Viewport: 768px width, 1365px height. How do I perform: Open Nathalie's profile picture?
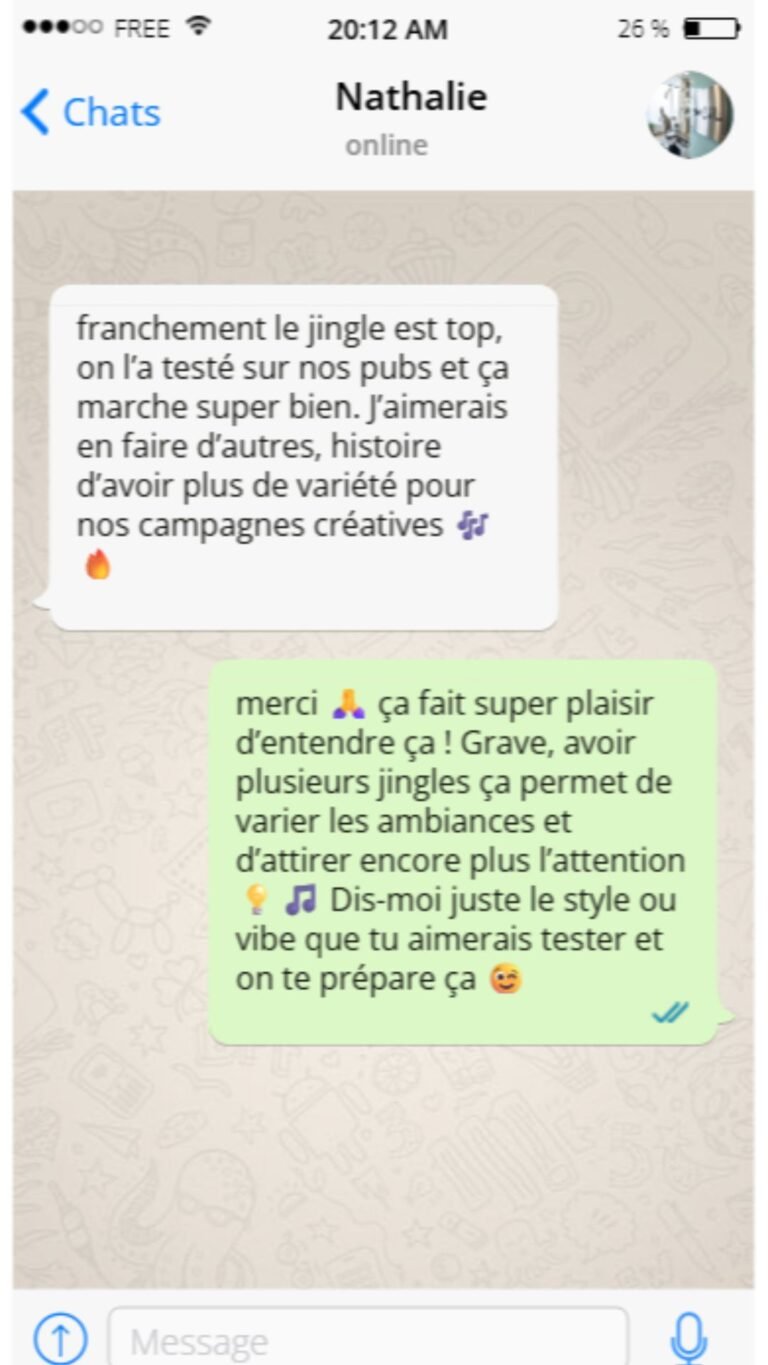click(689, 114)
